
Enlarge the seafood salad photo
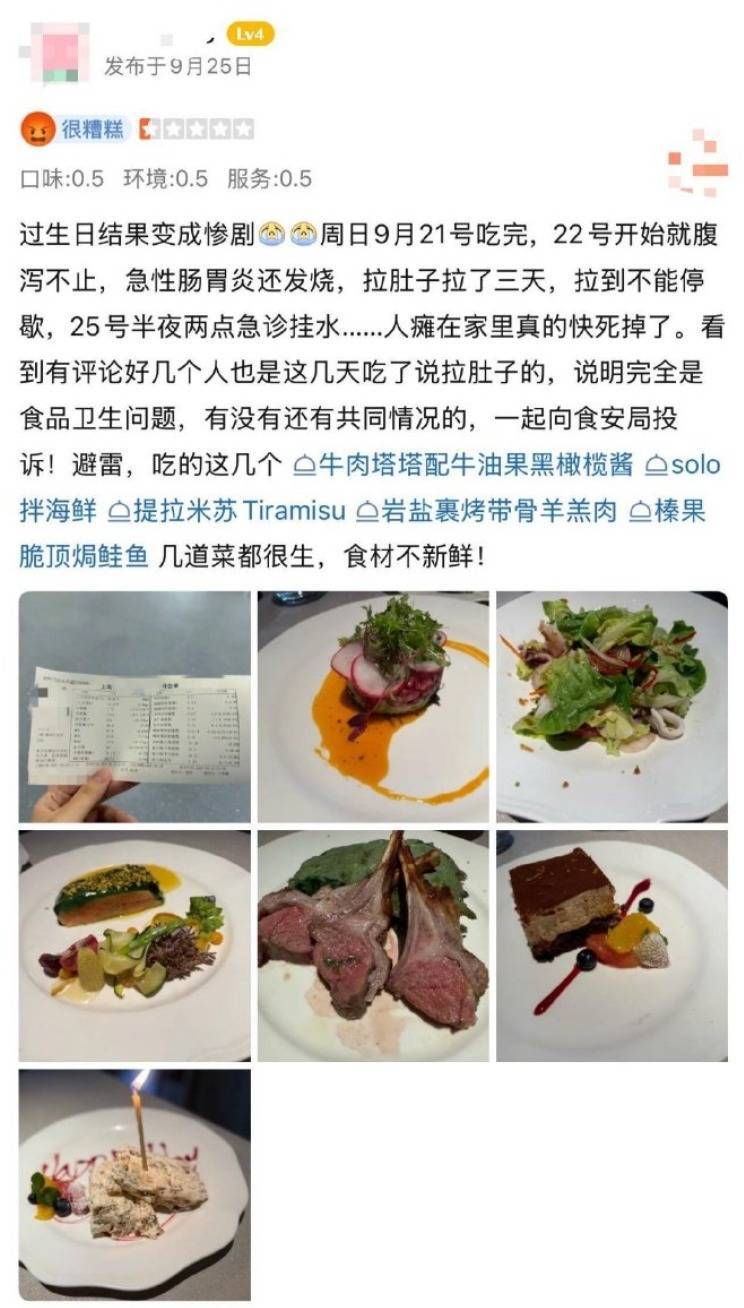[612, 707]
